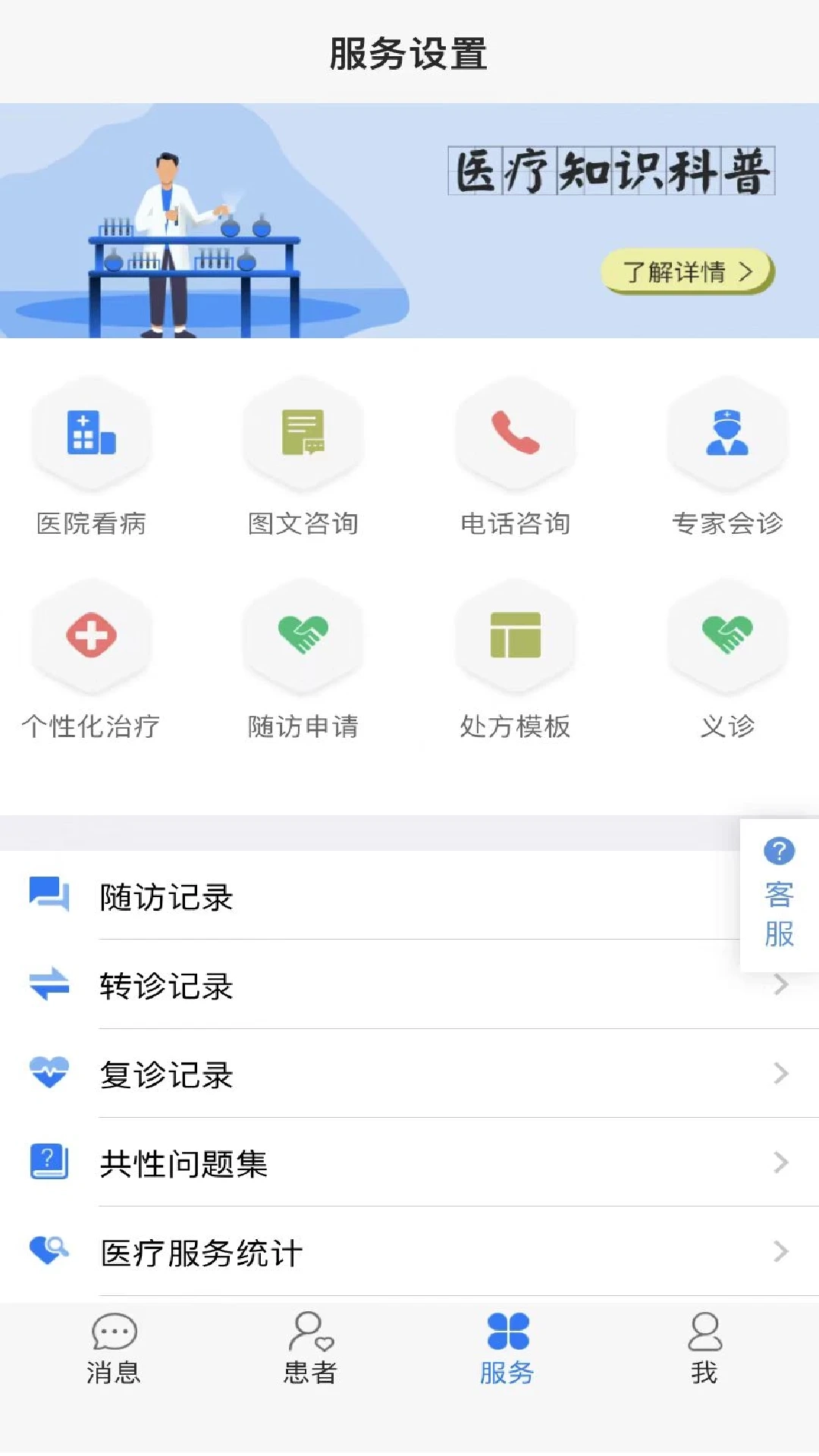Open the 医院看病 hospital visit service
This screenshot has width=819, height=1456.
coord(91,434)
